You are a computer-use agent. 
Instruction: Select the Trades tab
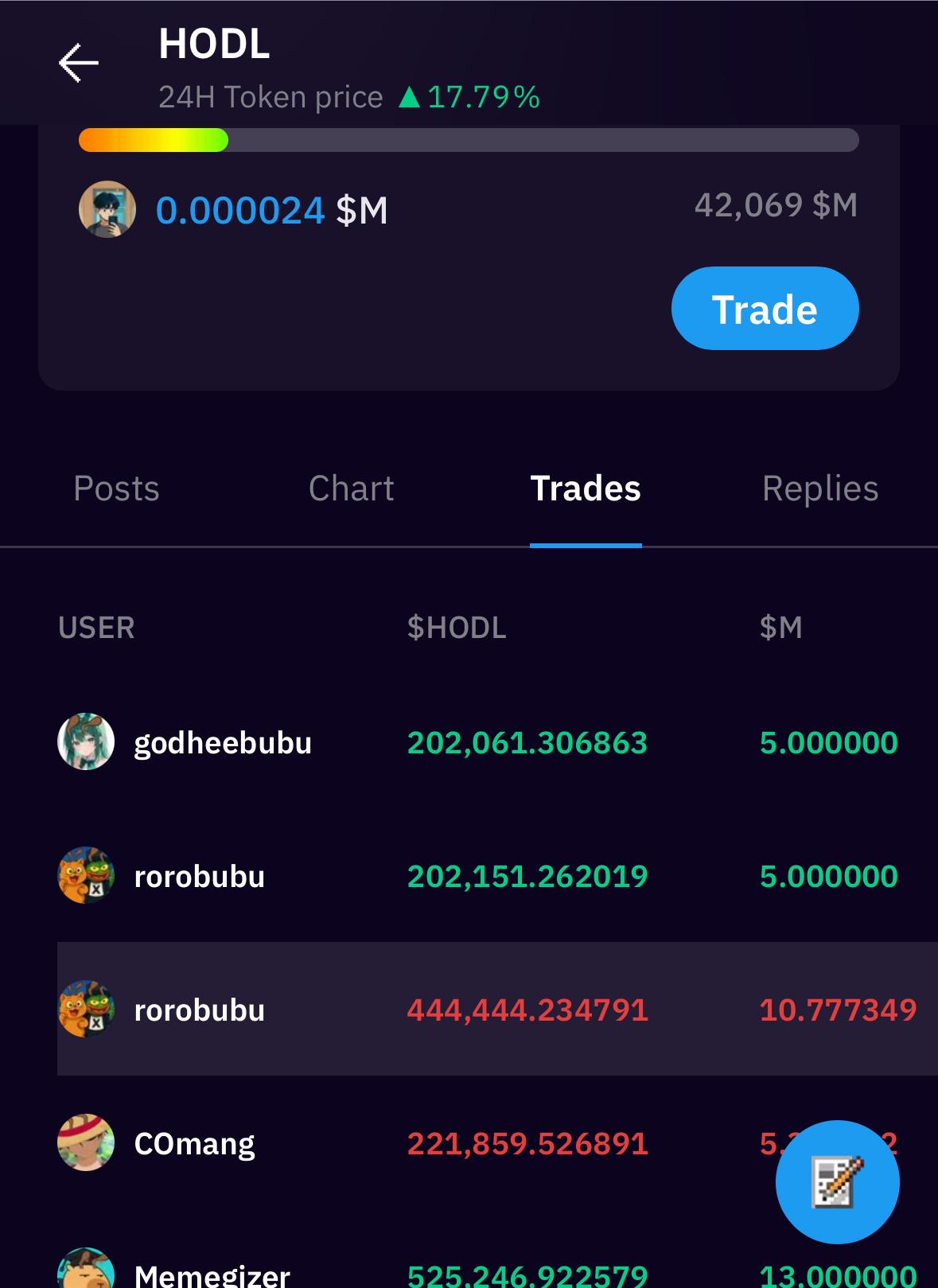point(586,488)
